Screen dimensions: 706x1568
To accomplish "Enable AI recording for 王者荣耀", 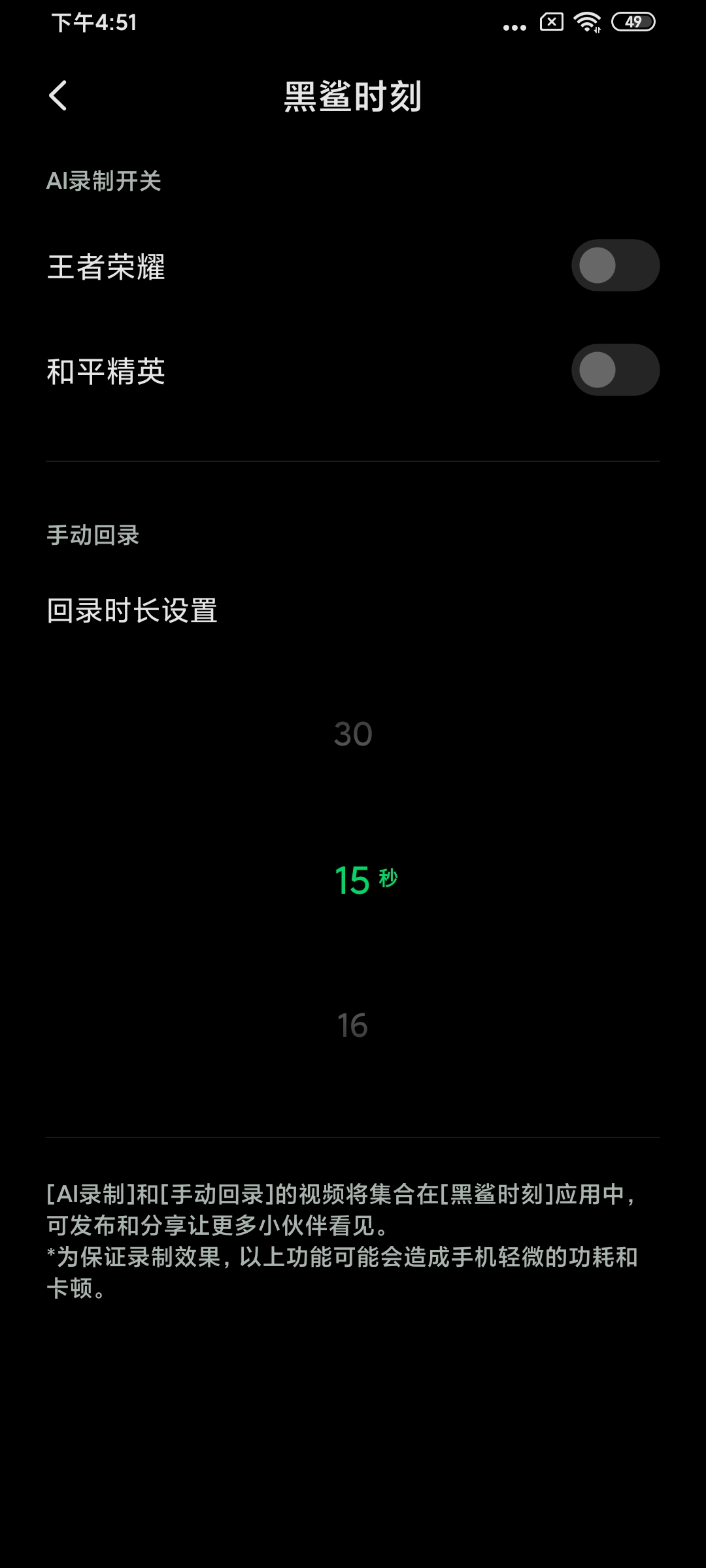I will [x=615, y=265].
